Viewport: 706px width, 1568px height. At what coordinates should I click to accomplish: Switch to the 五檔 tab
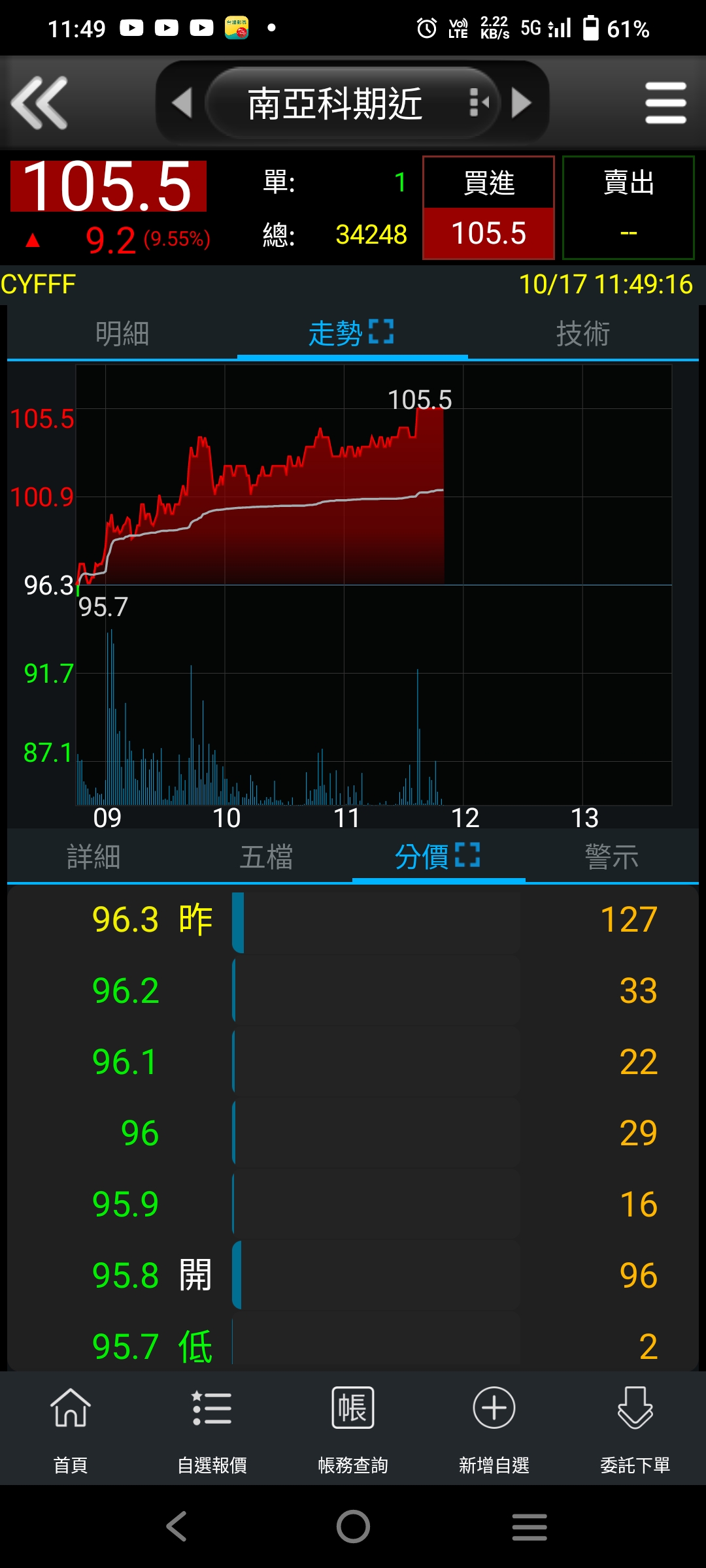click(266, 857)
